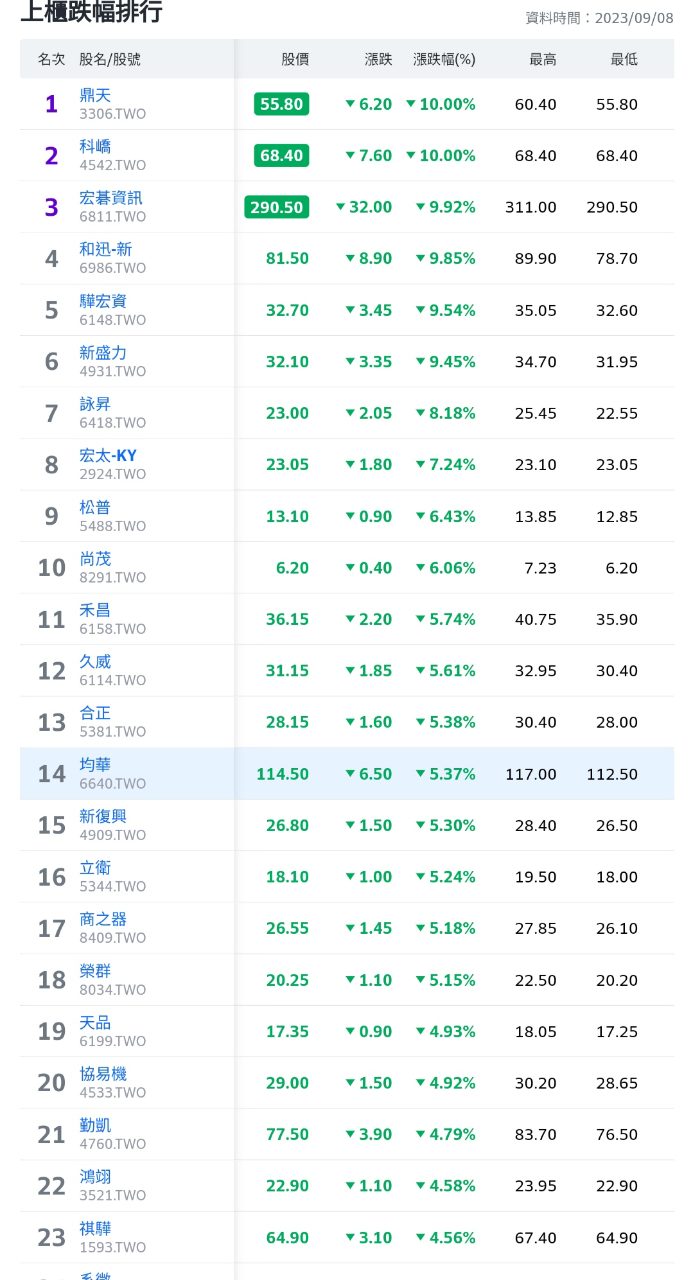Select highlighted stock 均華 6640.TWO
The height and width of the screenshot is (1280, 693).
[96, 765]
